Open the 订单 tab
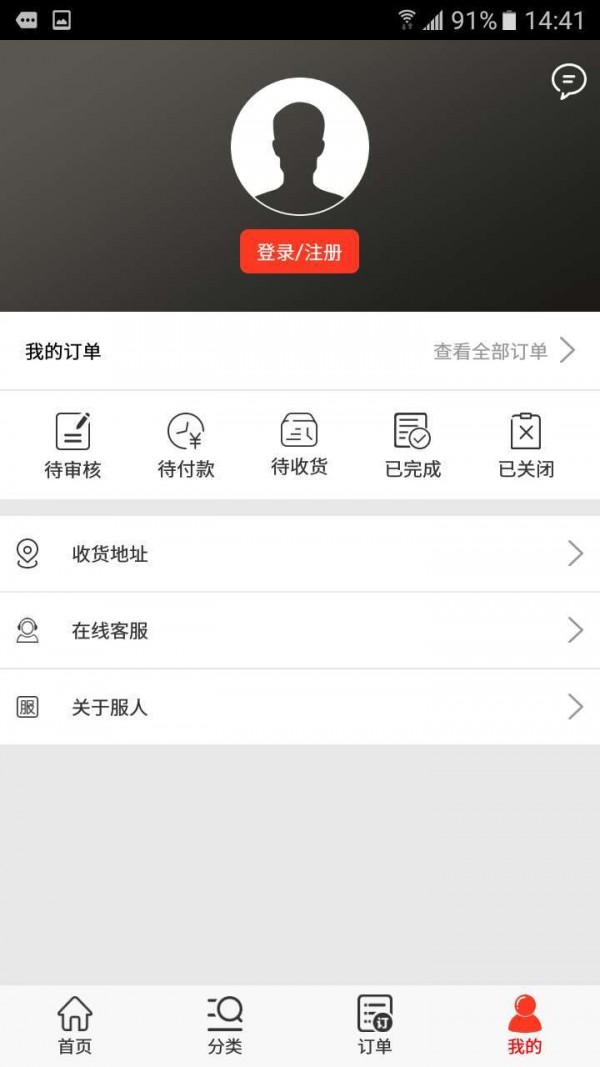600x1067 pixels. click(375, 1026)
